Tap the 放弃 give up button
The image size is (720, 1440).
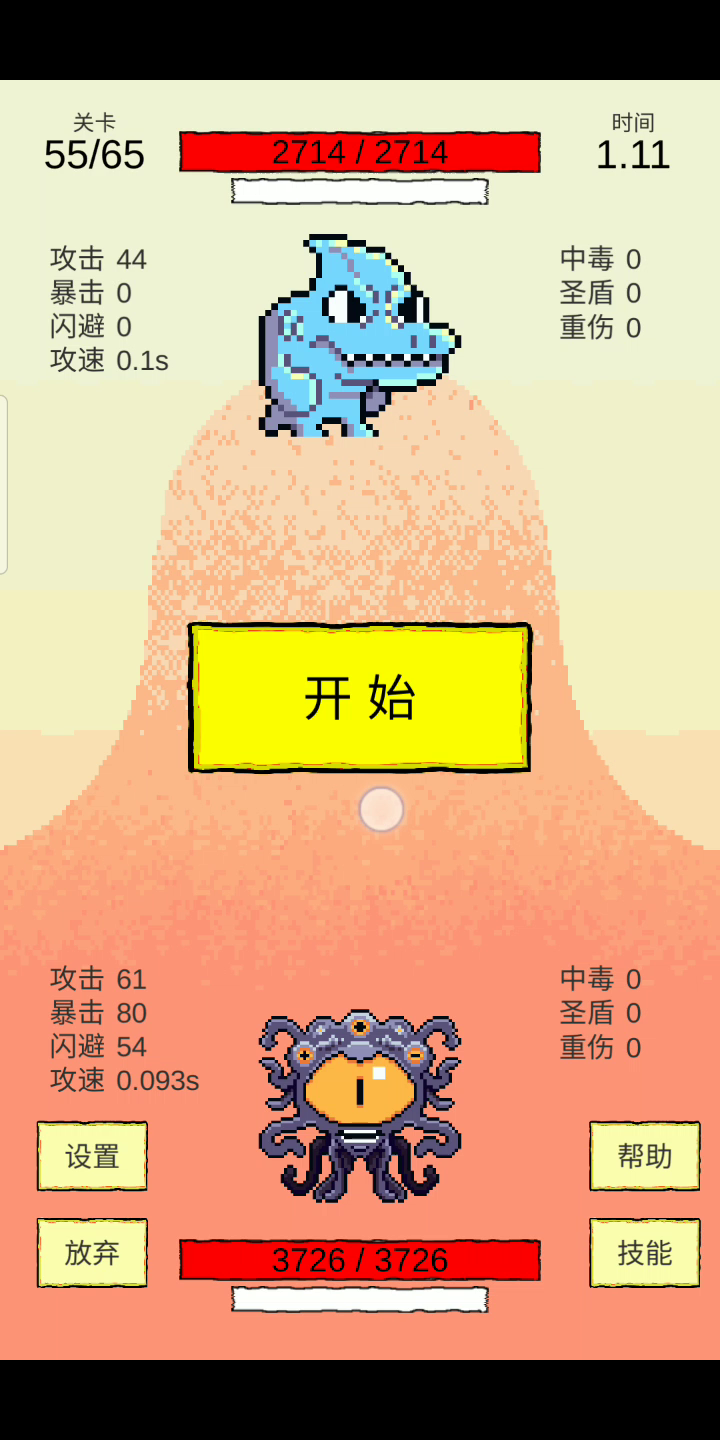point(92,1252)
